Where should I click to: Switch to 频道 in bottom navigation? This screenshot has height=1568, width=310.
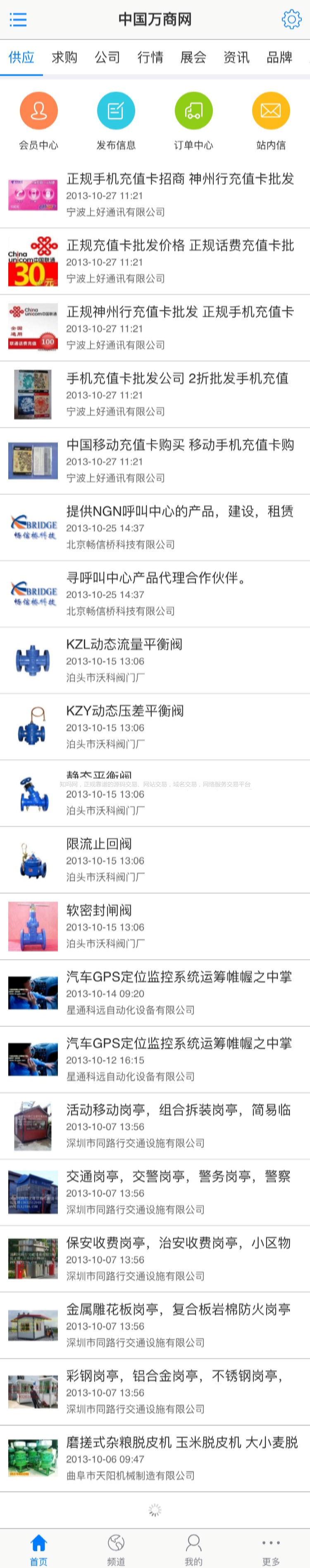[x=116, y=1548]
